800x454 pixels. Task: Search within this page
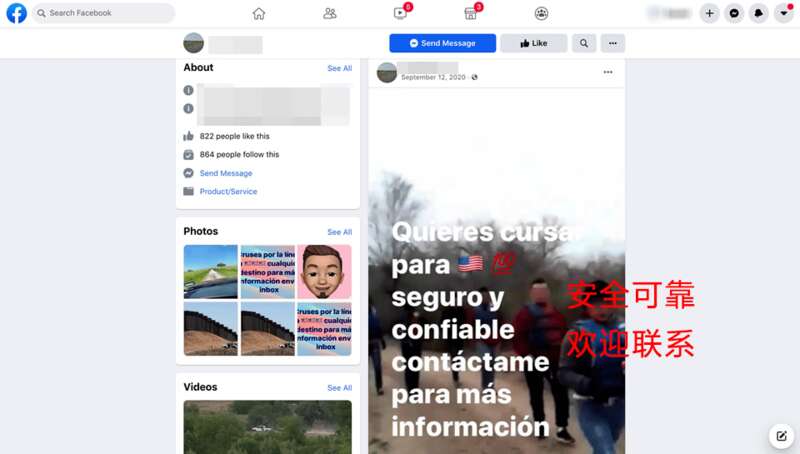[583, 43]
